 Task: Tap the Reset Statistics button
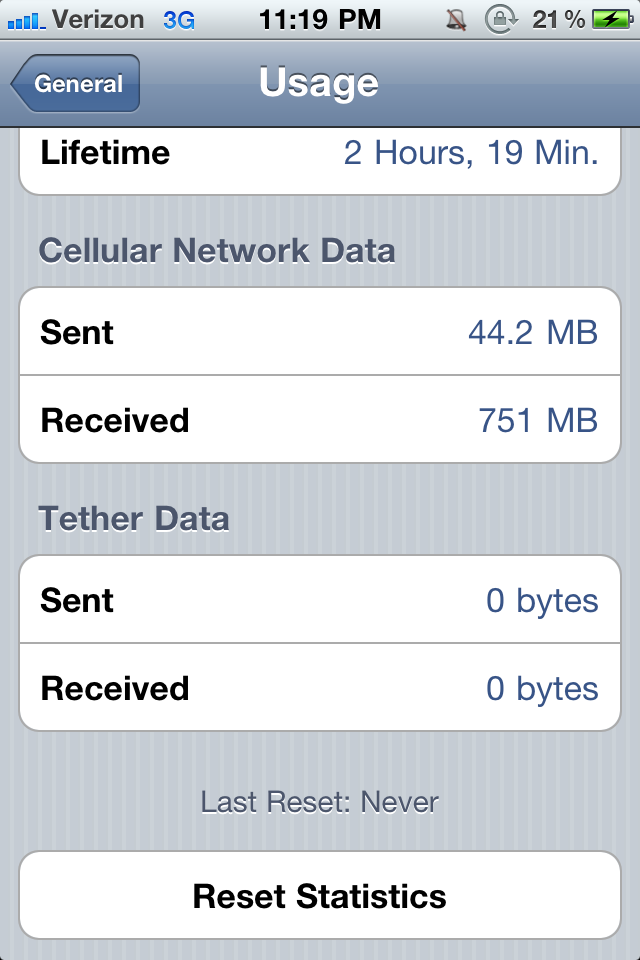(x=320, y=895)
